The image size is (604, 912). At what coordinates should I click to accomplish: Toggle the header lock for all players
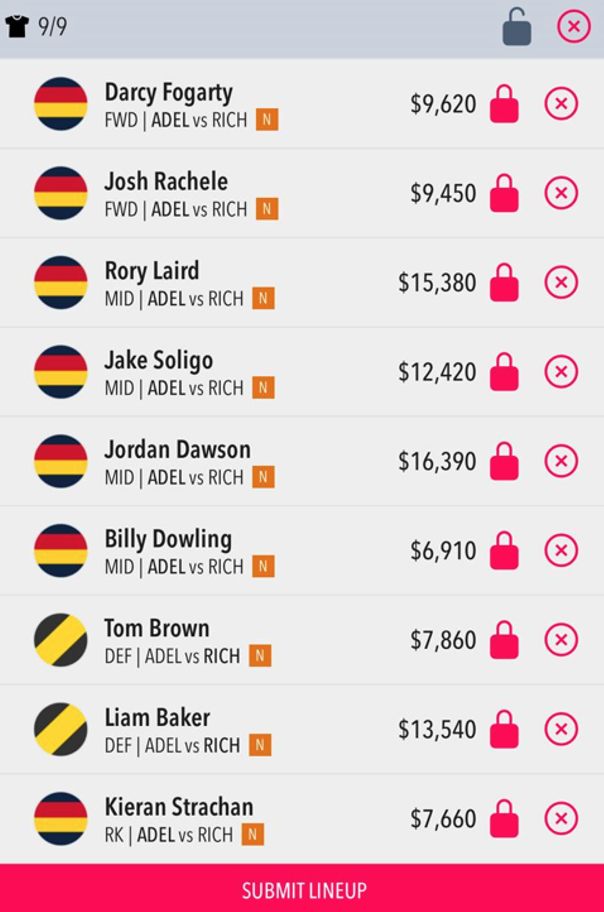(x=516, y=27)
